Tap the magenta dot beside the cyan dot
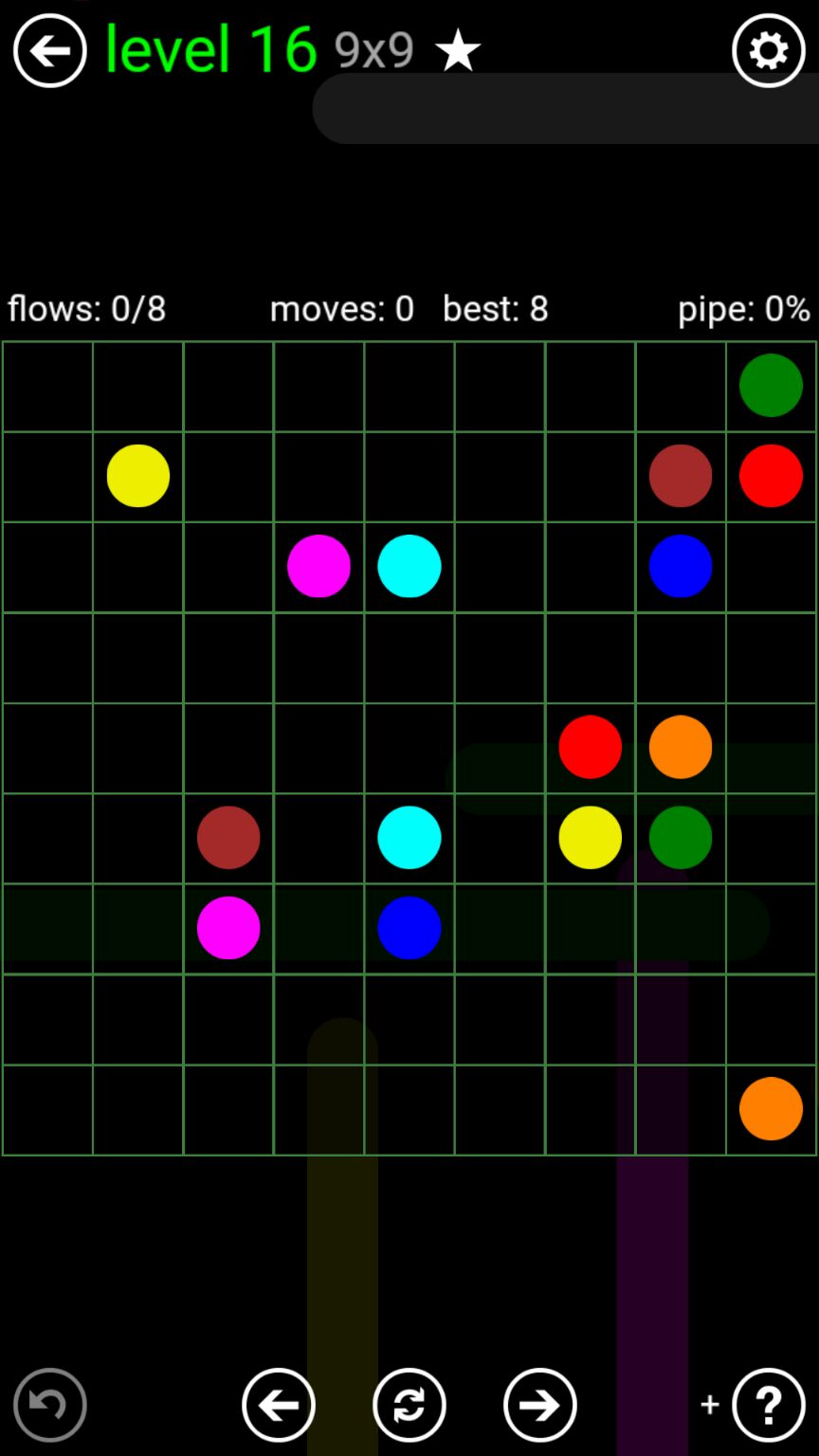 [x=318, y=566]
